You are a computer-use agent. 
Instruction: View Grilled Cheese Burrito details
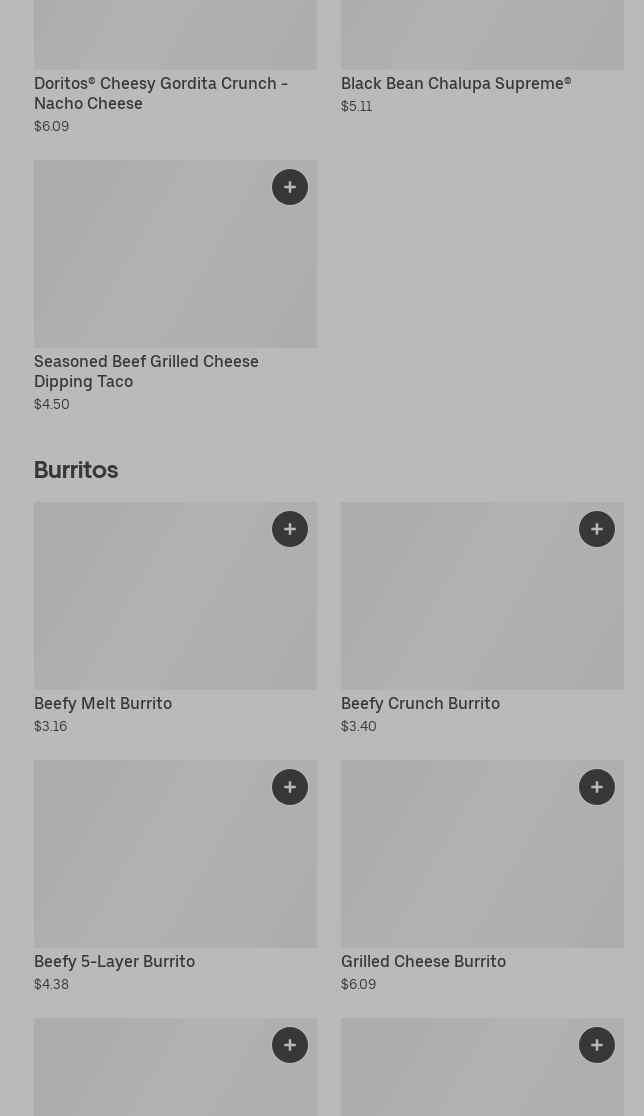[x=423, y=961]
